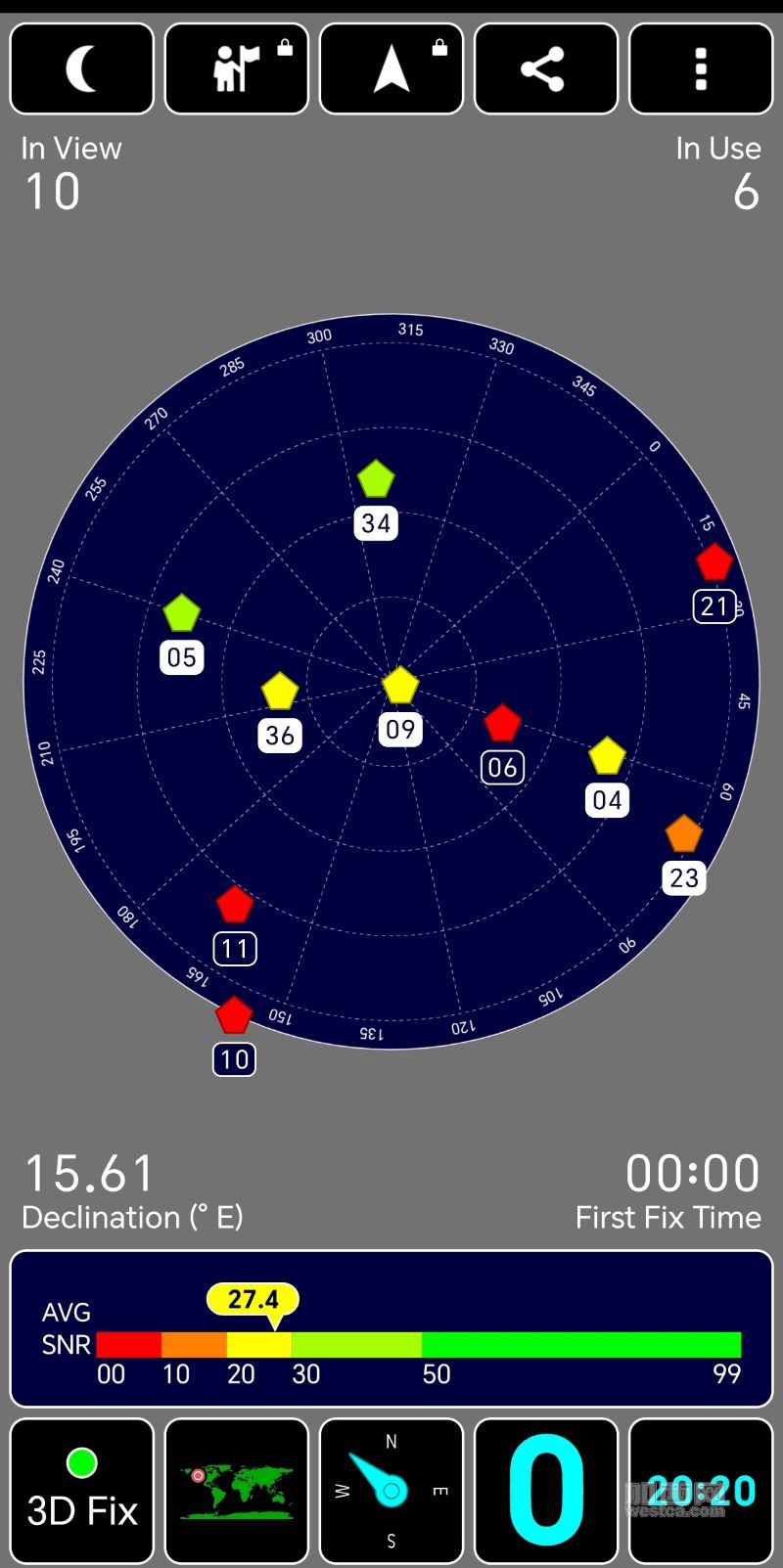This screenshot has width=783, height=1568.
Task: Open the 3D Fix status panel
Action: pos(82,1491)
